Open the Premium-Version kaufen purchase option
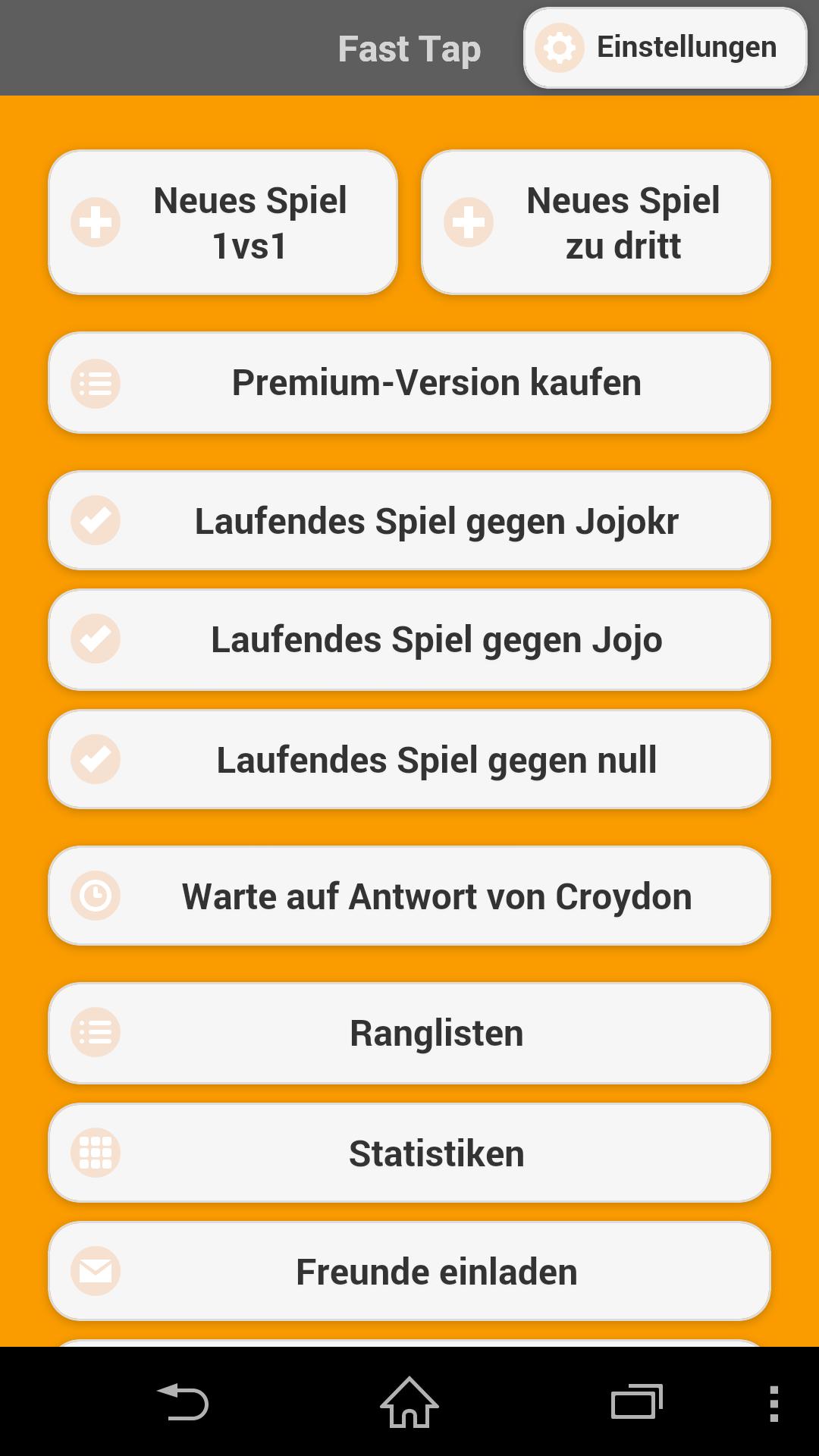This screenshot has height=1456, width=819. [409, 383]
